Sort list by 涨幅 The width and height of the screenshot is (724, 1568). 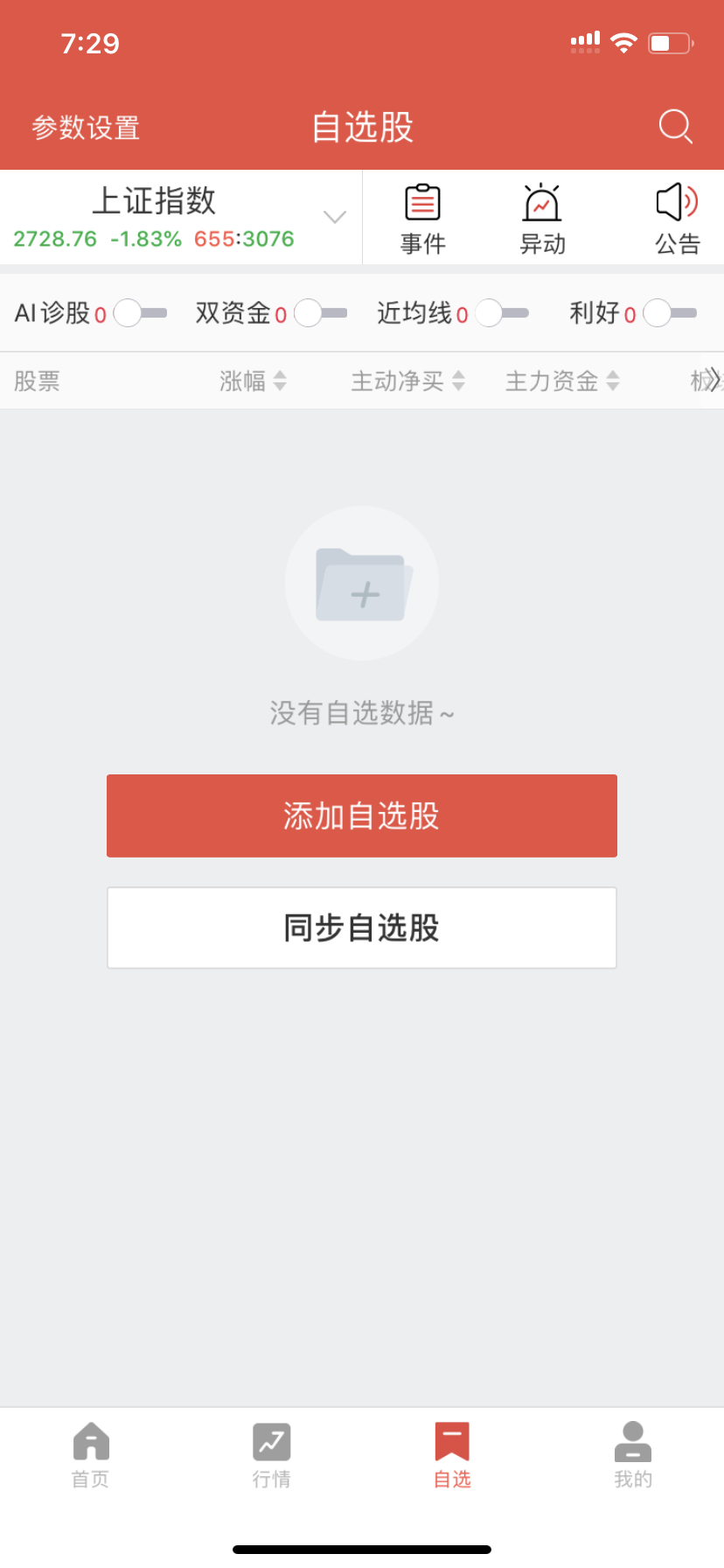click(x=253, y=381)
